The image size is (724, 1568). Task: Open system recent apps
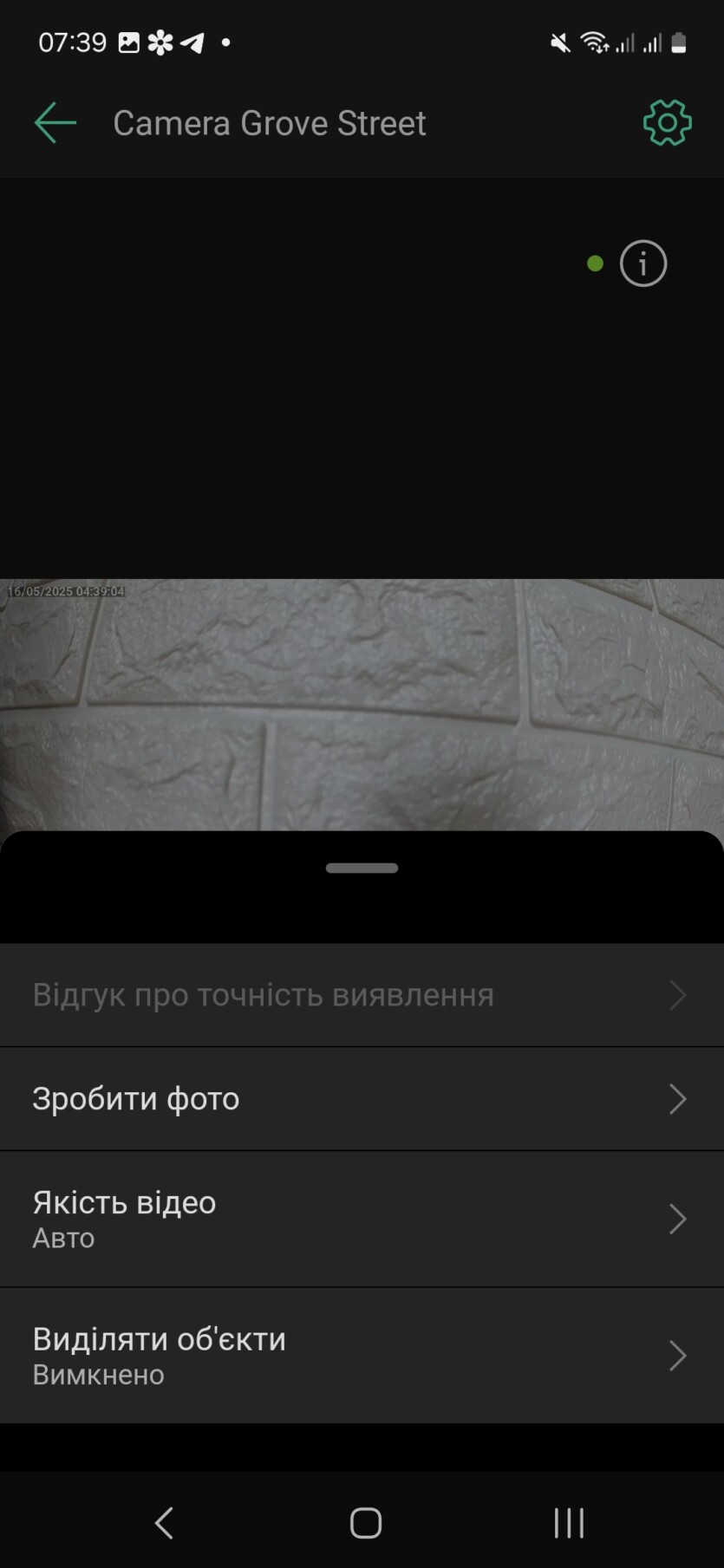569,1522
